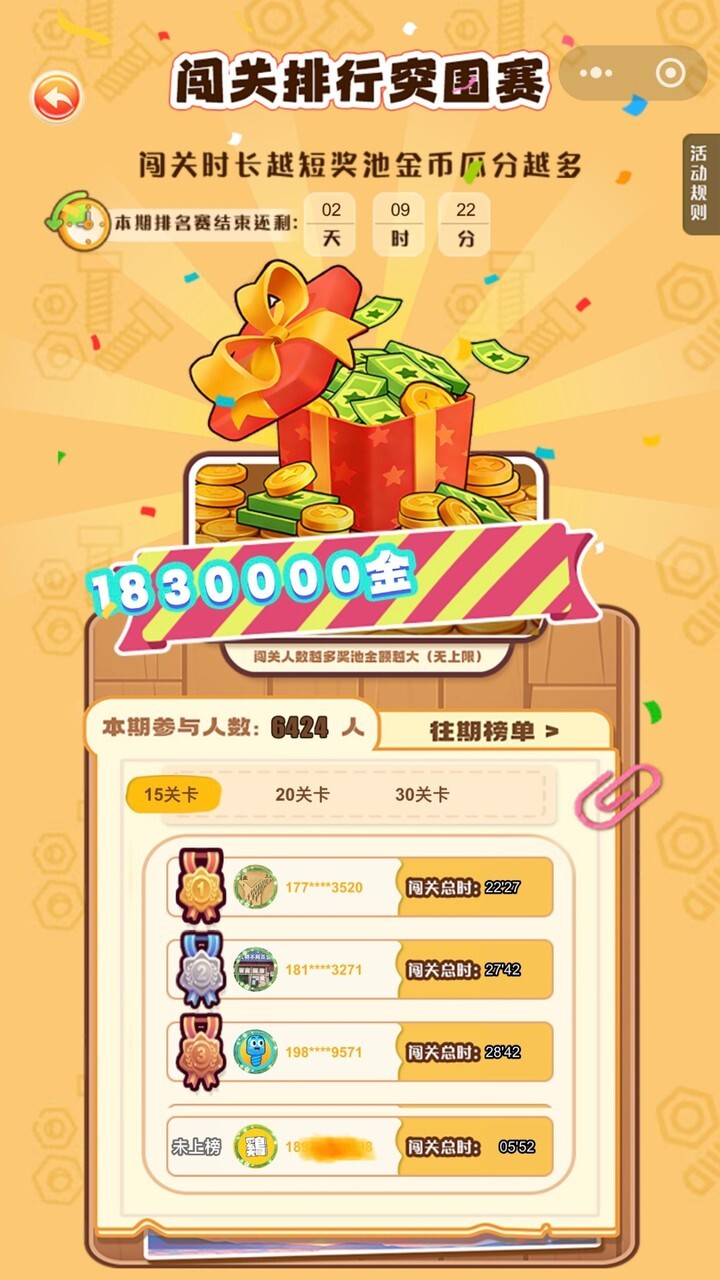The image size is (720, 1280).
Task: Switch to the 20关卡 tab
Action: 302,794
